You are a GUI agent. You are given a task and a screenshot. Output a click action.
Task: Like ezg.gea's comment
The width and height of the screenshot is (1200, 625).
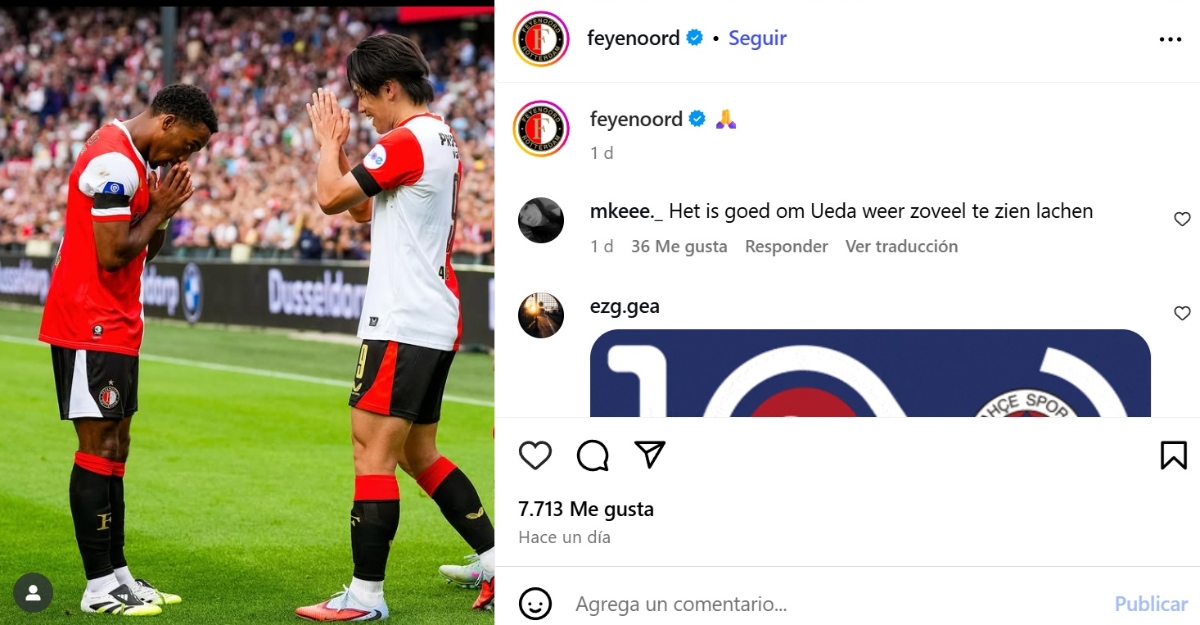tap(1182, 314)
